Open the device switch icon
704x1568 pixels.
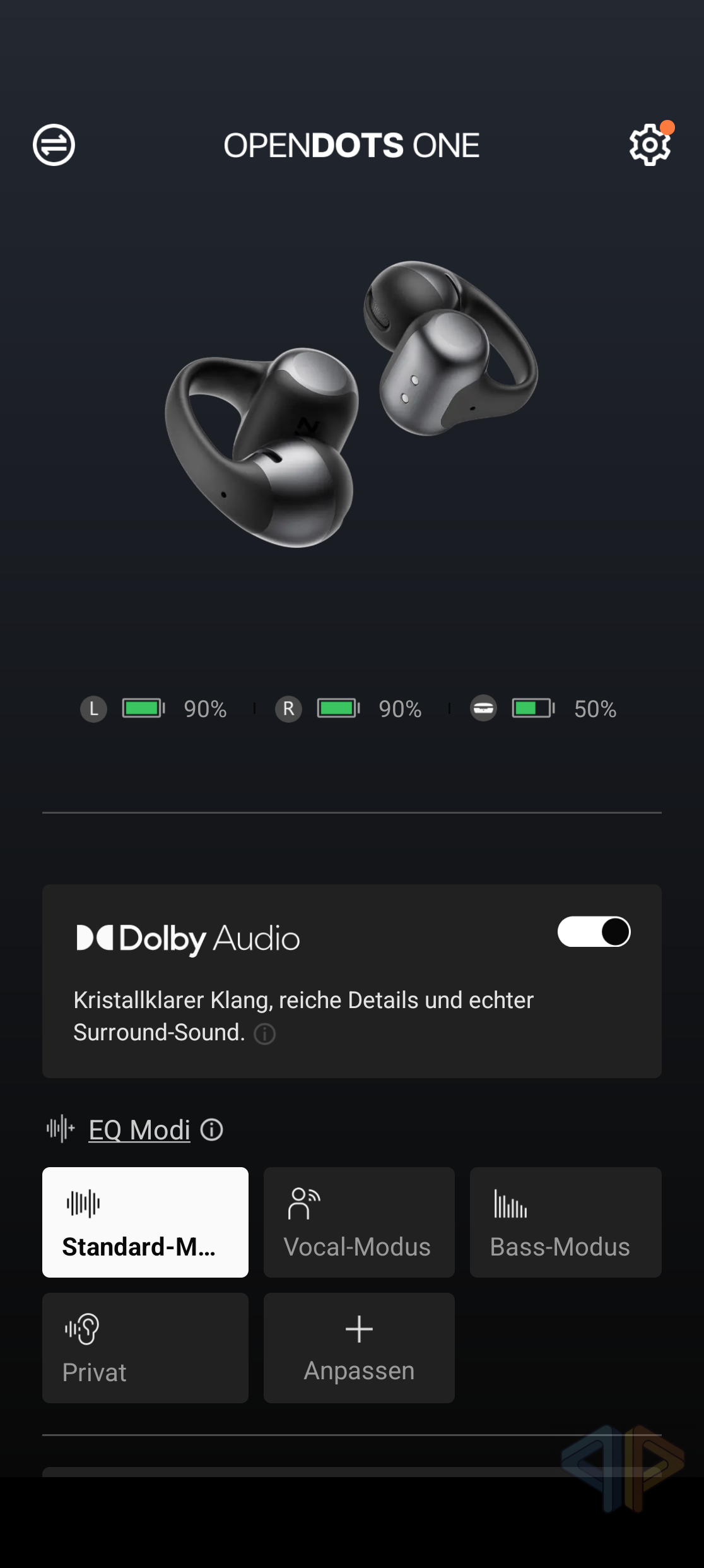(x=54, y=145)
